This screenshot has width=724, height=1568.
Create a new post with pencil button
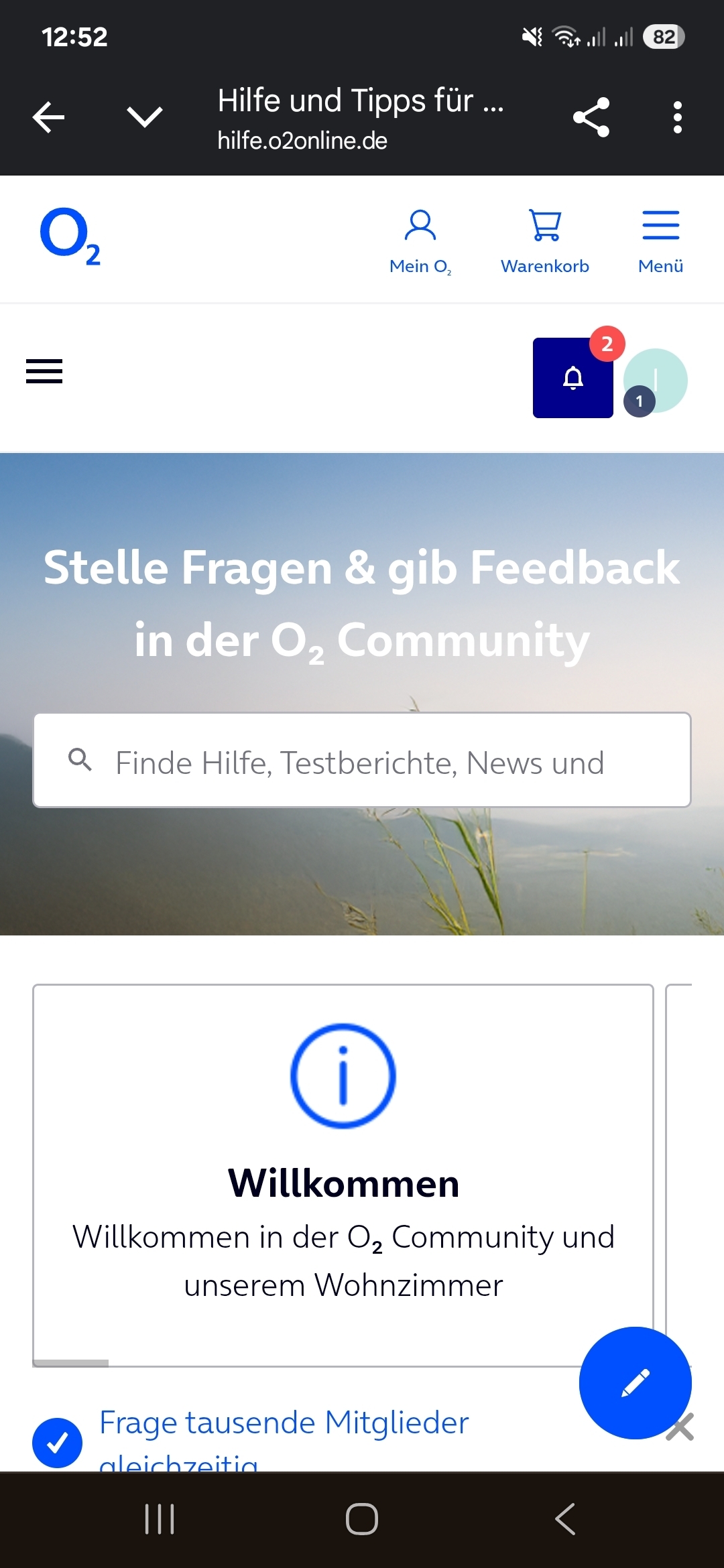[x=634, y=1382]
